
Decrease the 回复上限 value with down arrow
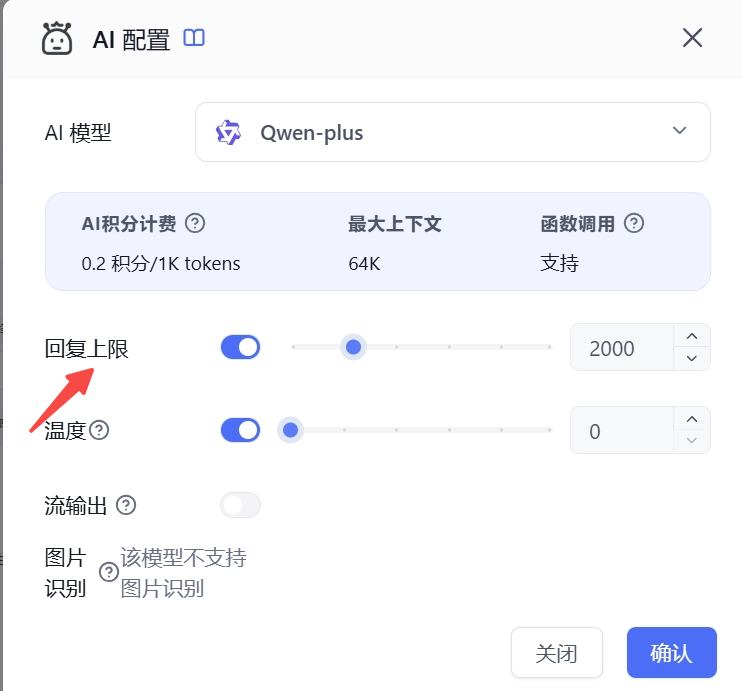tap(692, 359)
